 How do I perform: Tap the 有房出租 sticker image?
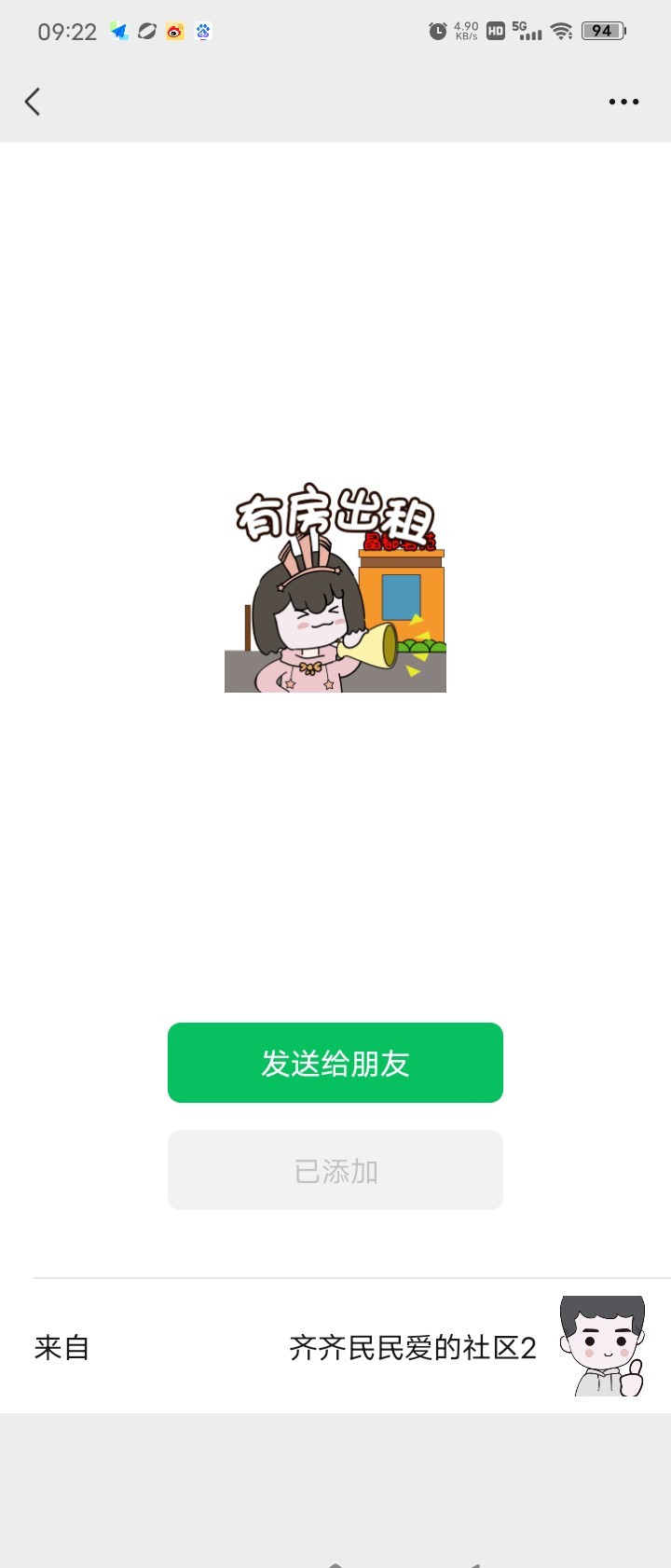point(335,590)
